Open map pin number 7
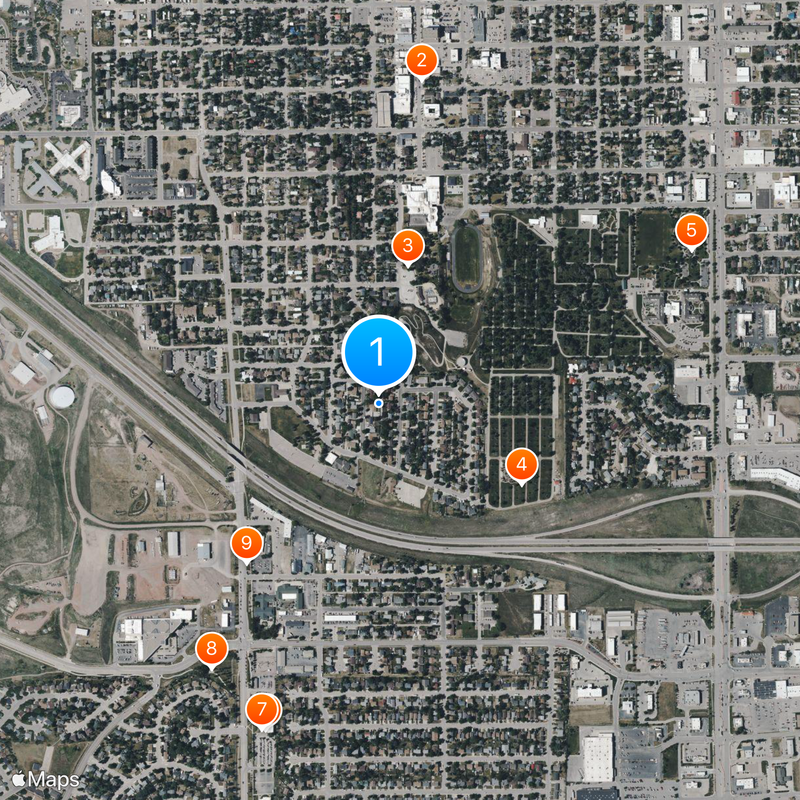The width and height of the screenshot is (800, 800). click(262, 710)
